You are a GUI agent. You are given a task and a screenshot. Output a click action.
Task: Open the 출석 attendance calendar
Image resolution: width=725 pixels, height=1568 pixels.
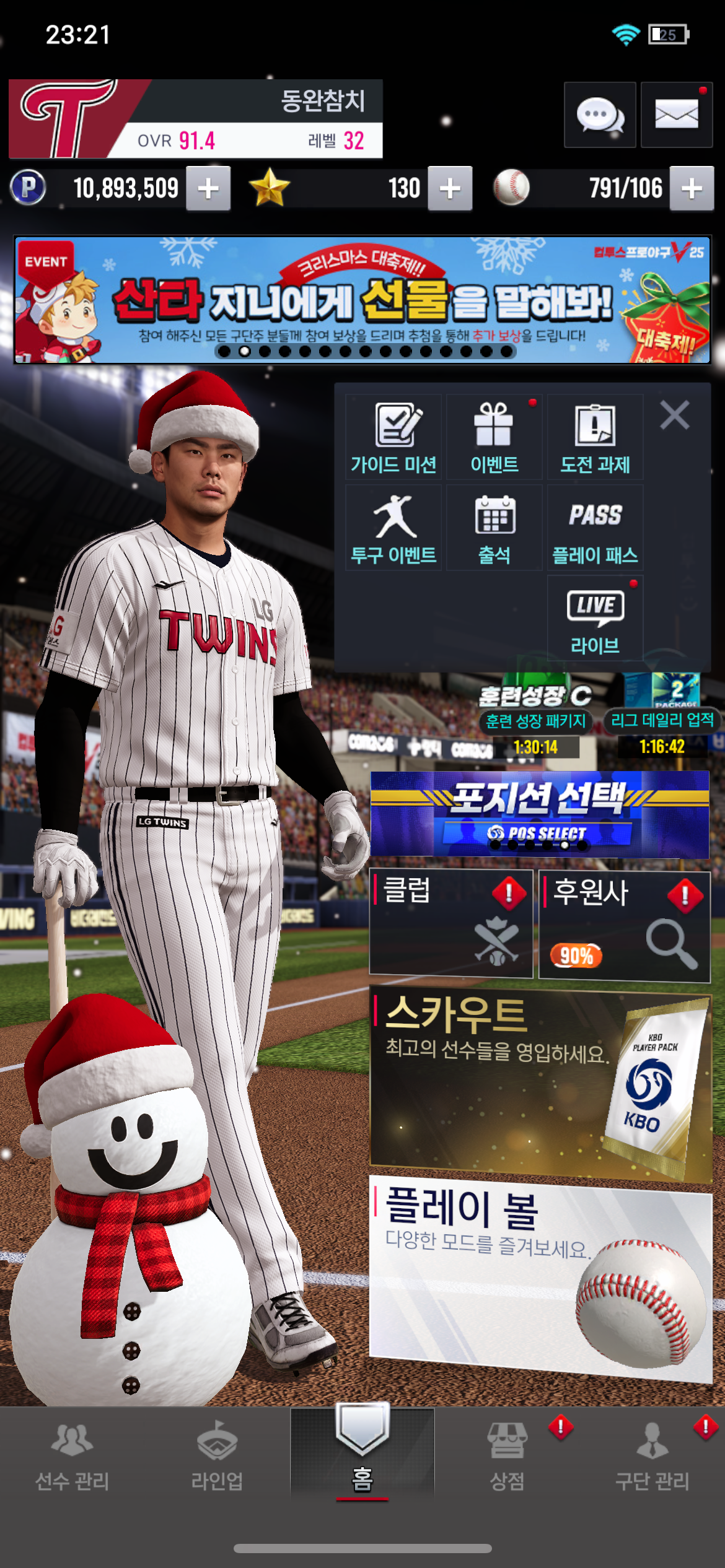pyautogui.click(x=494, y=528)
